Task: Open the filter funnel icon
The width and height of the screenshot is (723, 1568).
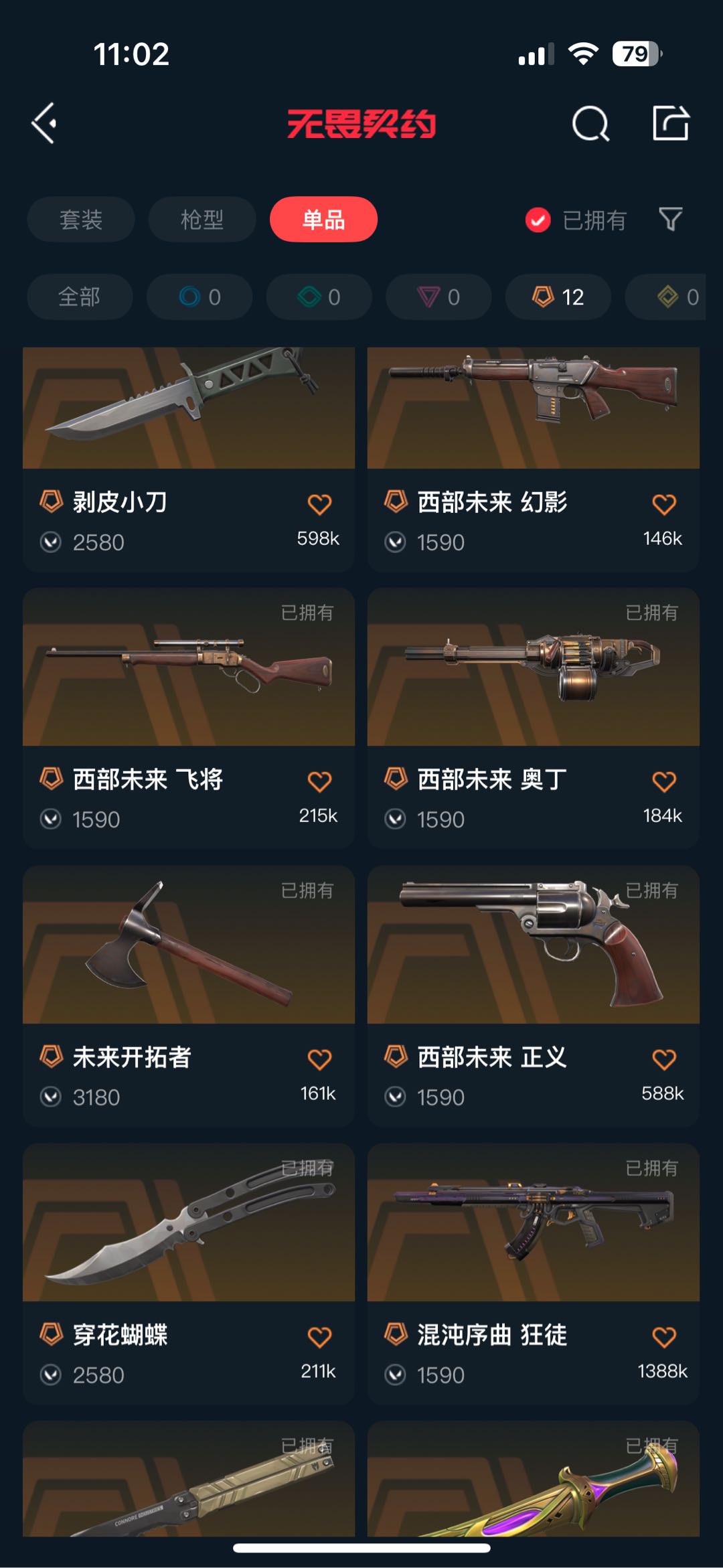Action: 670,219
